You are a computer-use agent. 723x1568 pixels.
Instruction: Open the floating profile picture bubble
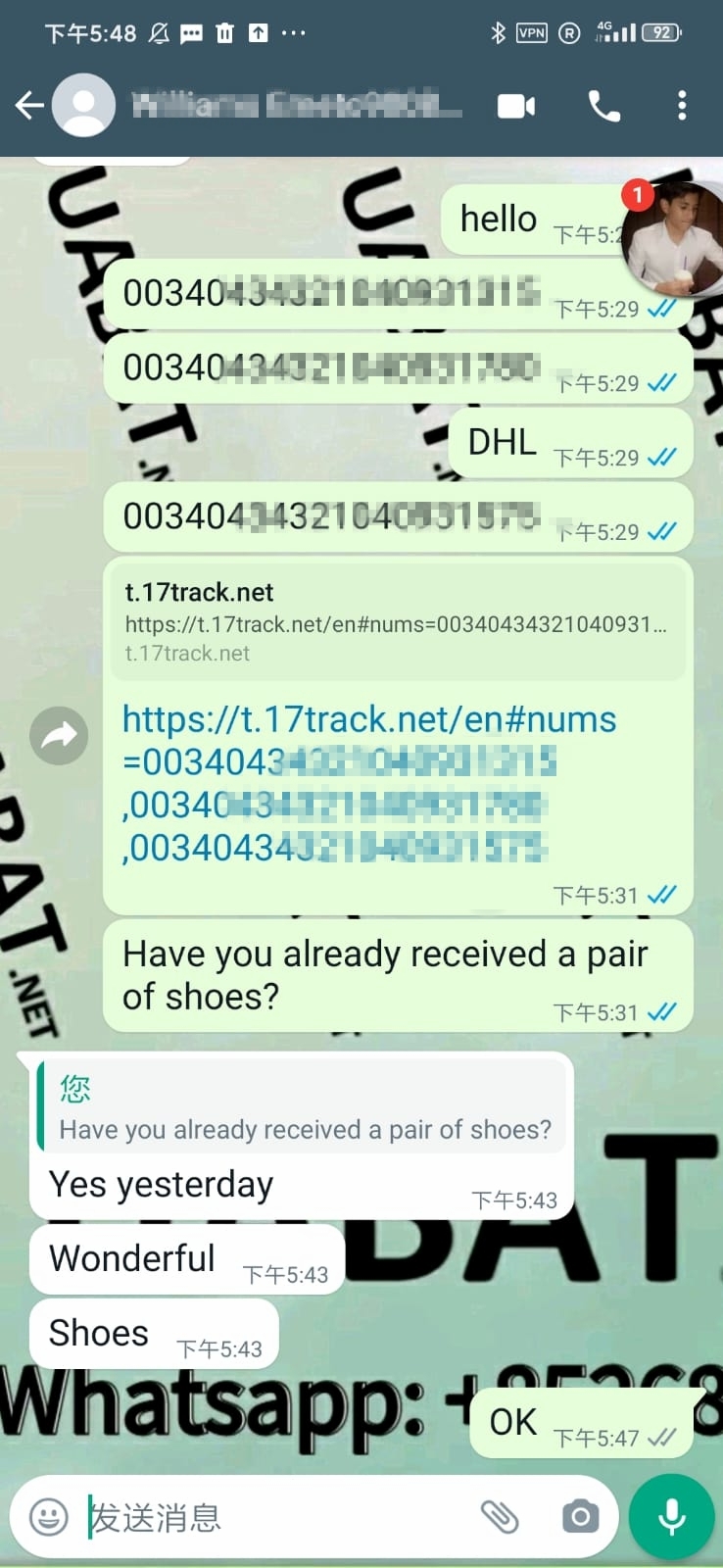pos(674,238)
